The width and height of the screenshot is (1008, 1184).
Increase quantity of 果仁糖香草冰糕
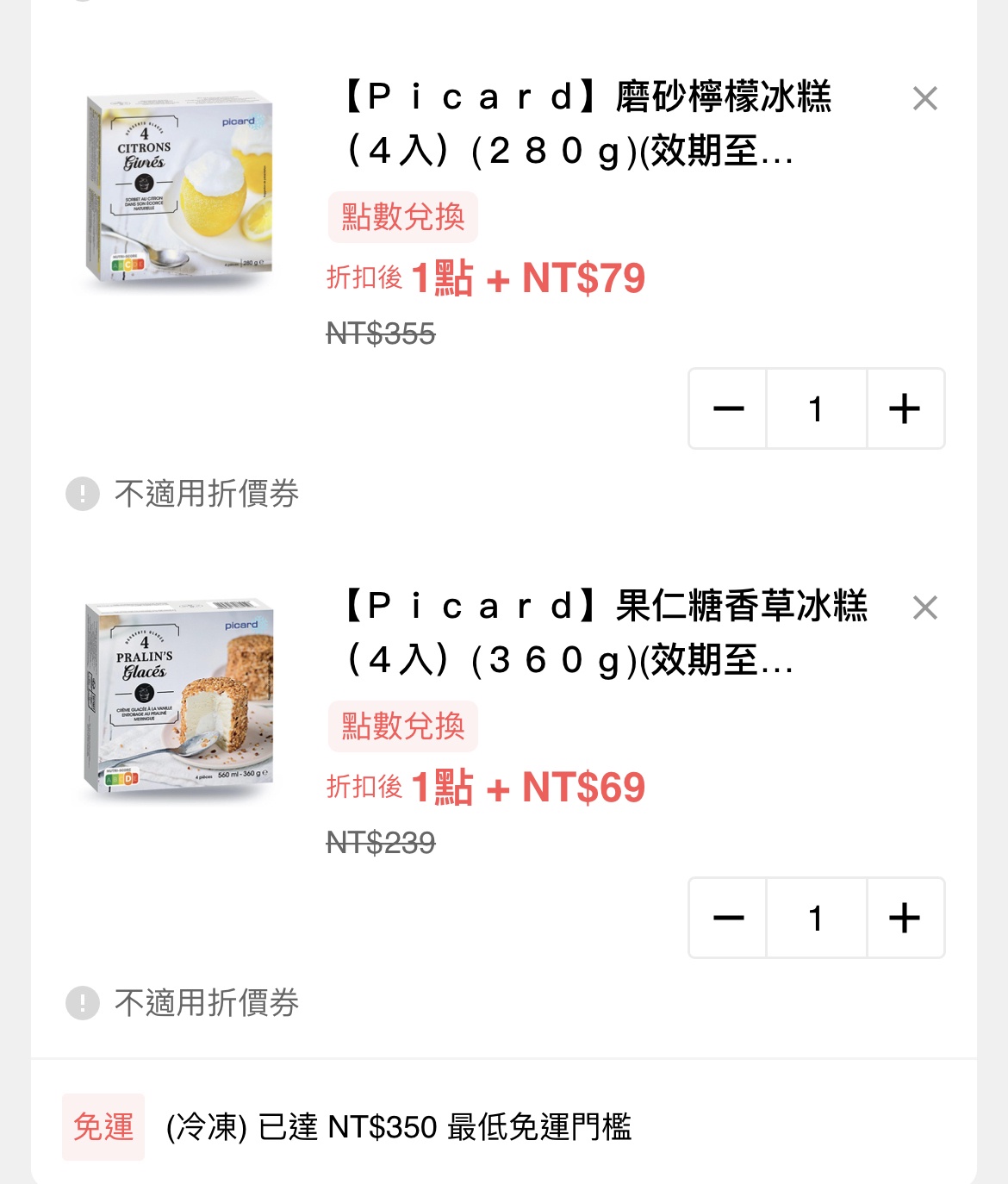(x=905, y=918)
